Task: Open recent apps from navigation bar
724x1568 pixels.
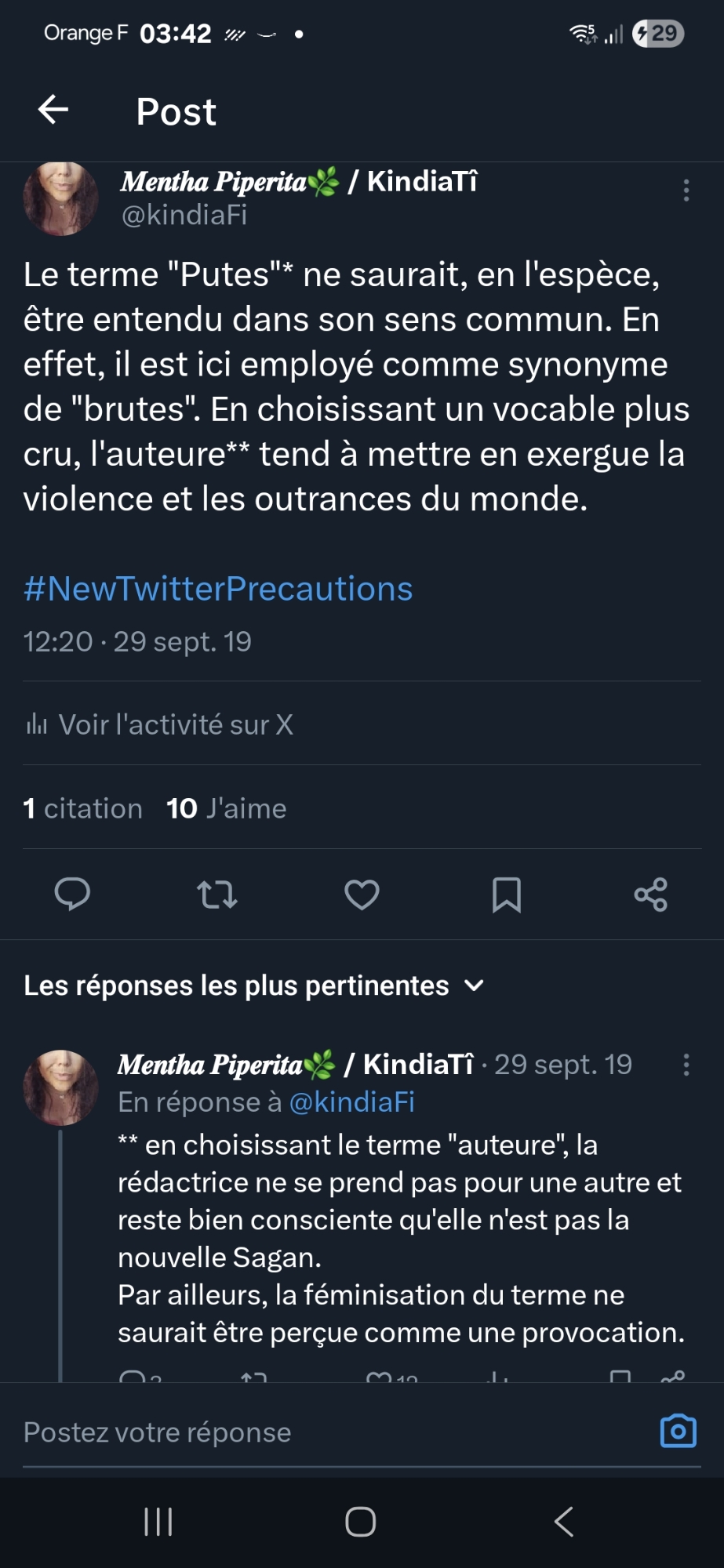Action: point(158,1522)
